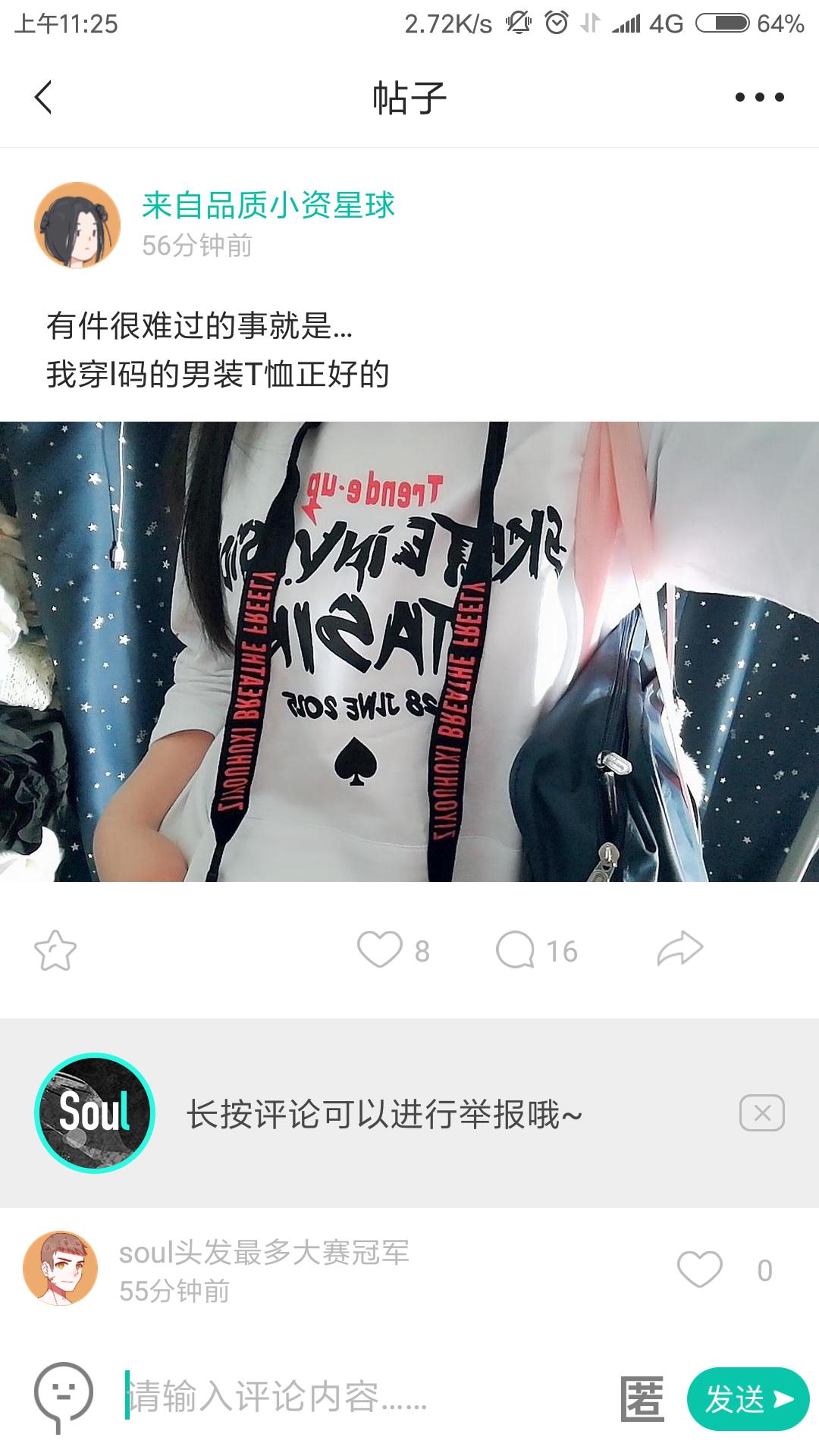Open the 来自品质小资星球 author name link
Screen dimensions: 819x1456
(x=268, y=205)
